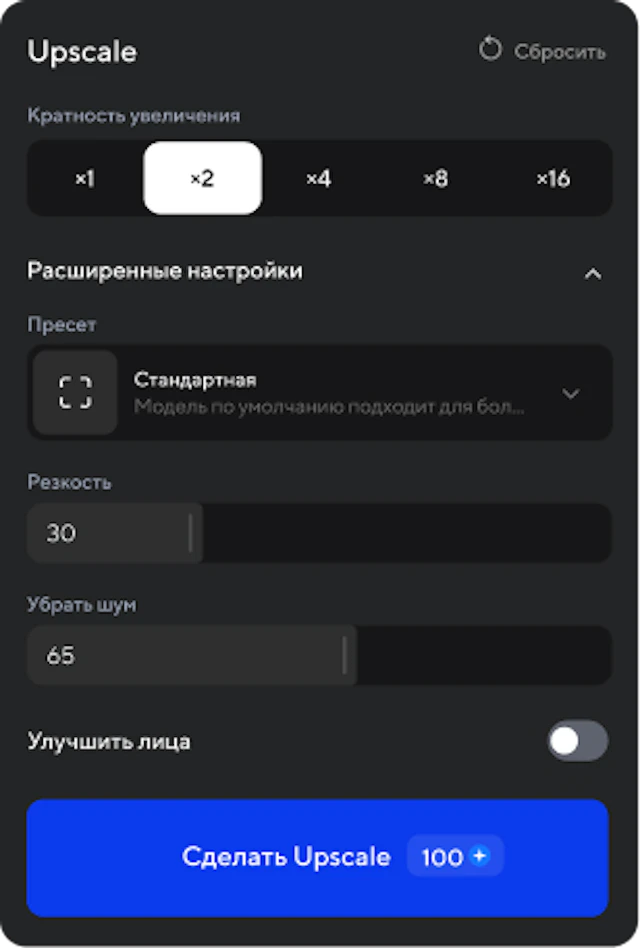Enable Улучшить лица toggle

pyautogui.click(x=577, y=741)
